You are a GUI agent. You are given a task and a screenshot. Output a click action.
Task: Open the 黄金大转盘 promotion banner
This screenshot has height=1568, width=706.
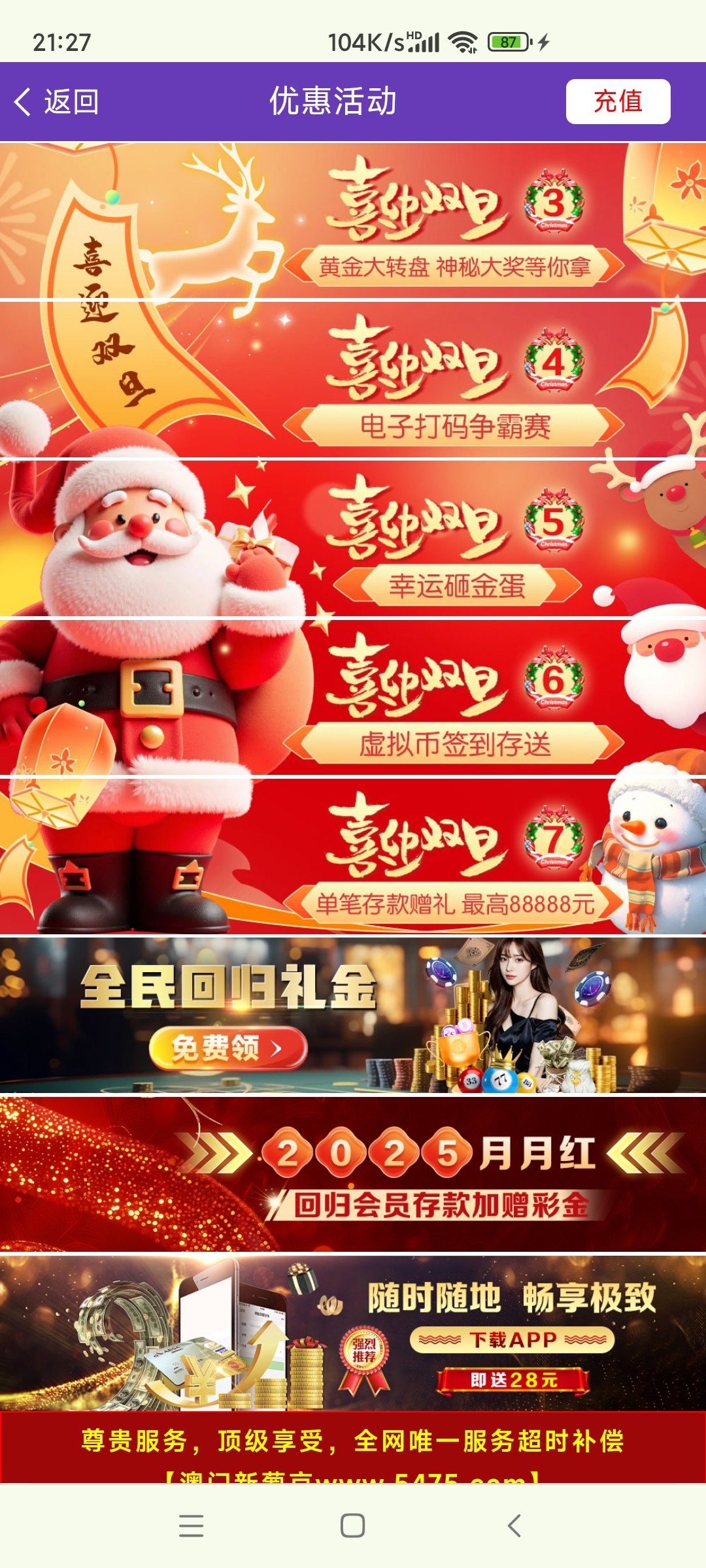[x=353, y=220]
